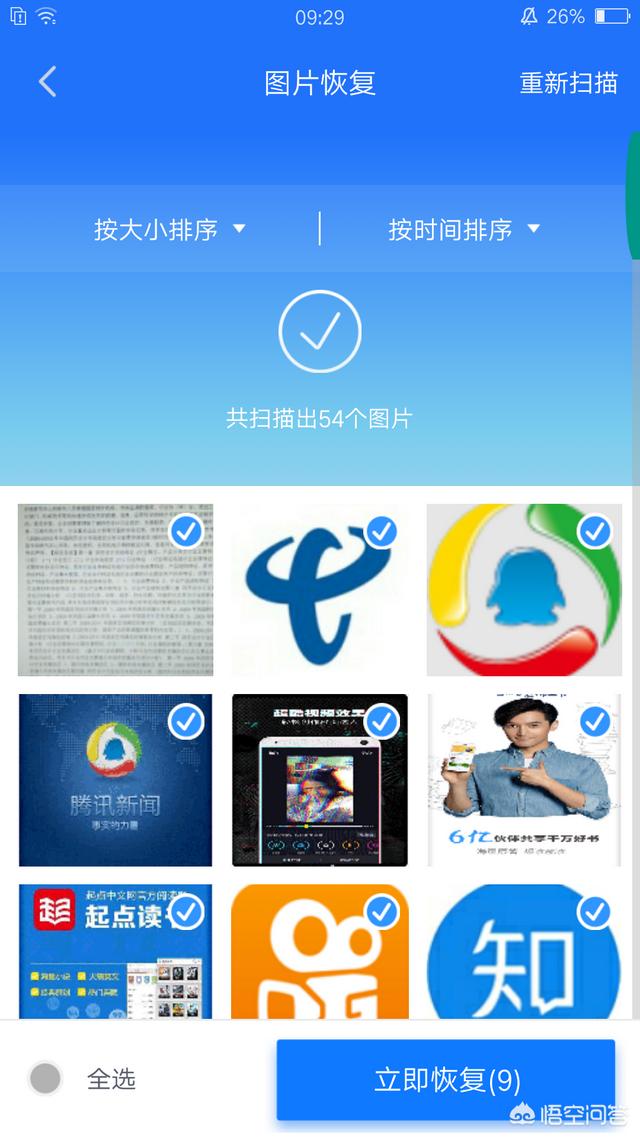Uncheck the blue China Telecom logo image

[381, 531]
